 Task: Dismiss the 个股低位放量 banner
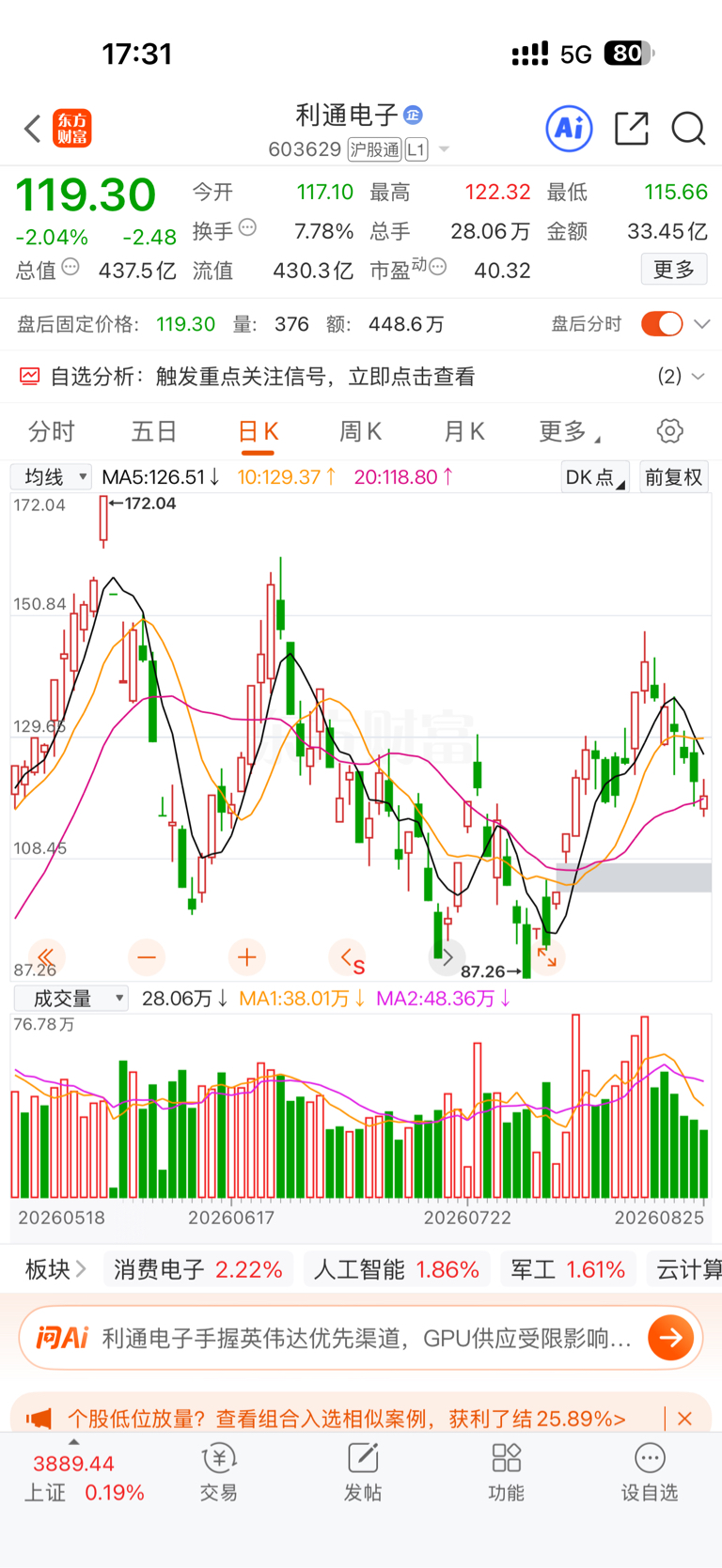click(x=684, y=1419)
